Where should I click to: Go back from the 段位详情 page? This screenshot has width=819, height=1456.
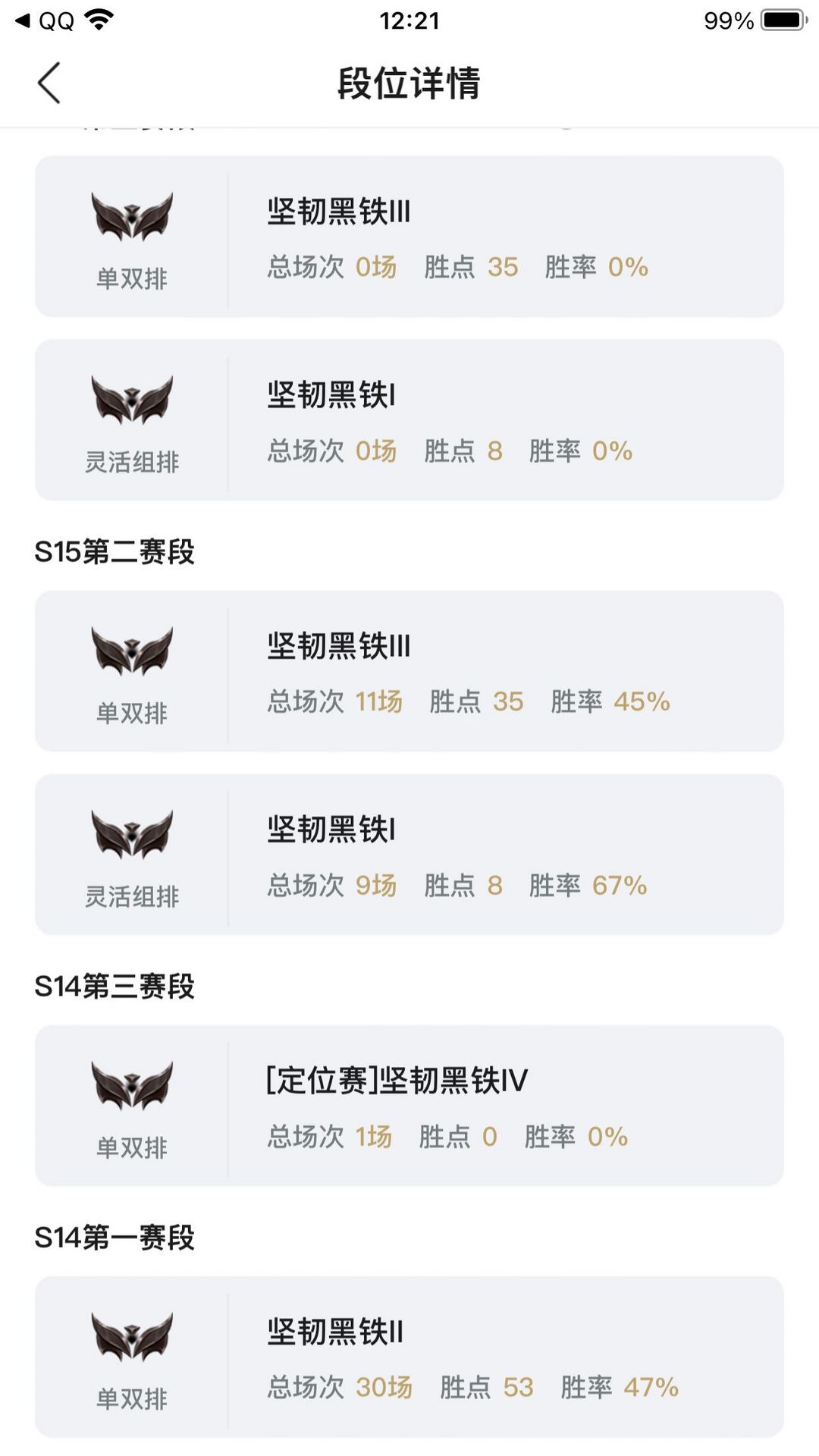[x=49, y=83]
